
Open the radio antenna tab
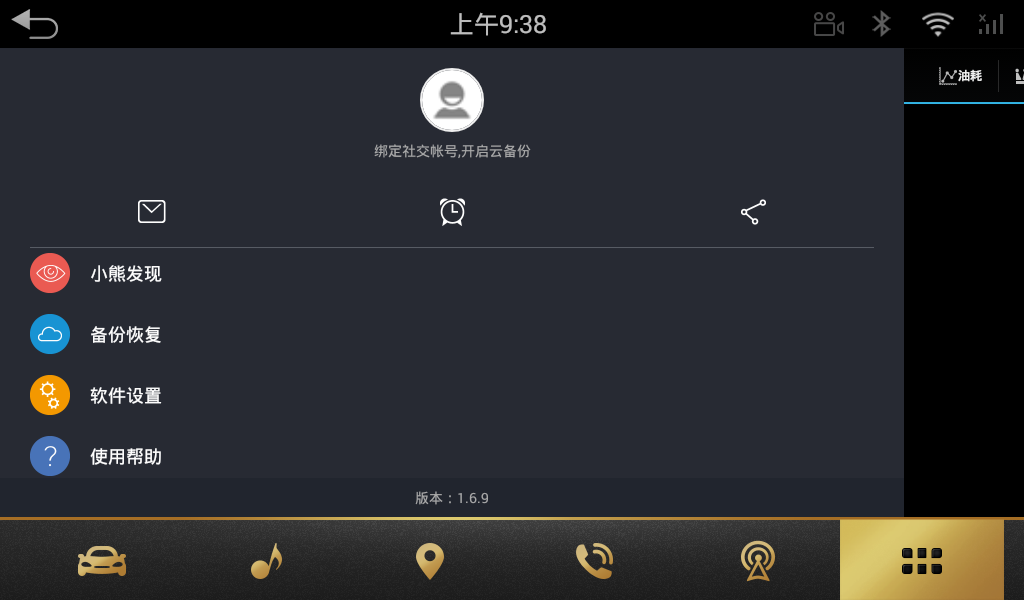pyautogui.click(x=758, y=561)
